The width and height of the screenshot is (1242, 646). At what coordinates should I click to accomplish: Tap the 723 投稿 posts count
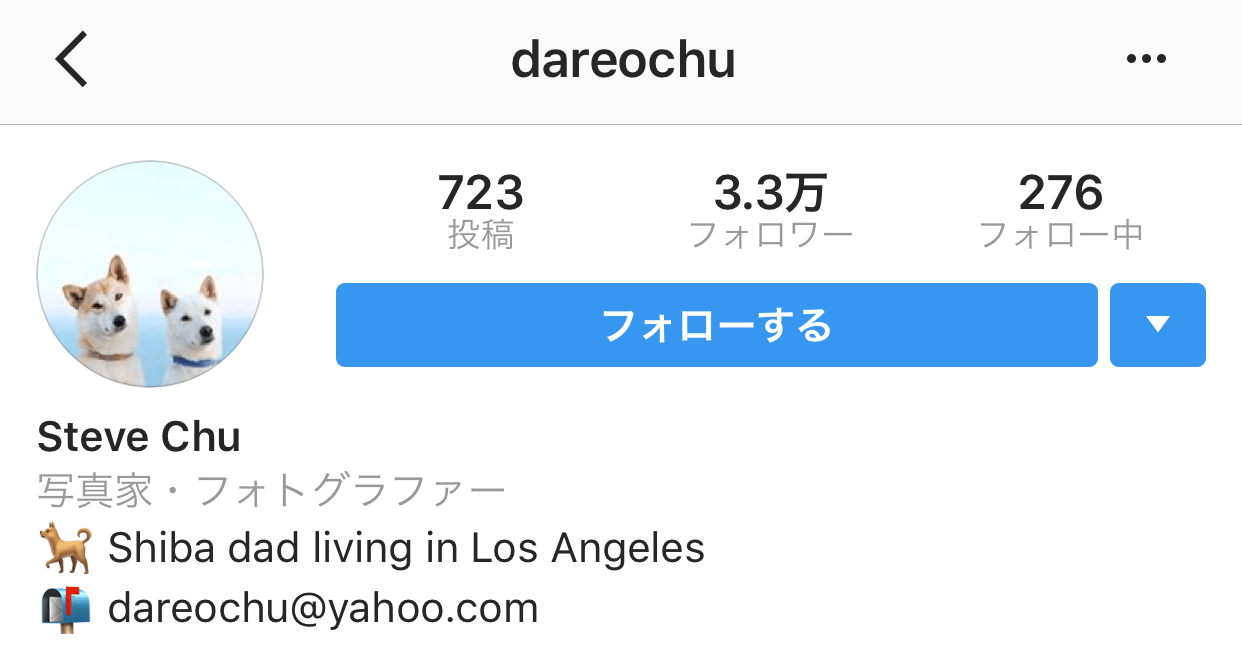(x=480, y=211)
